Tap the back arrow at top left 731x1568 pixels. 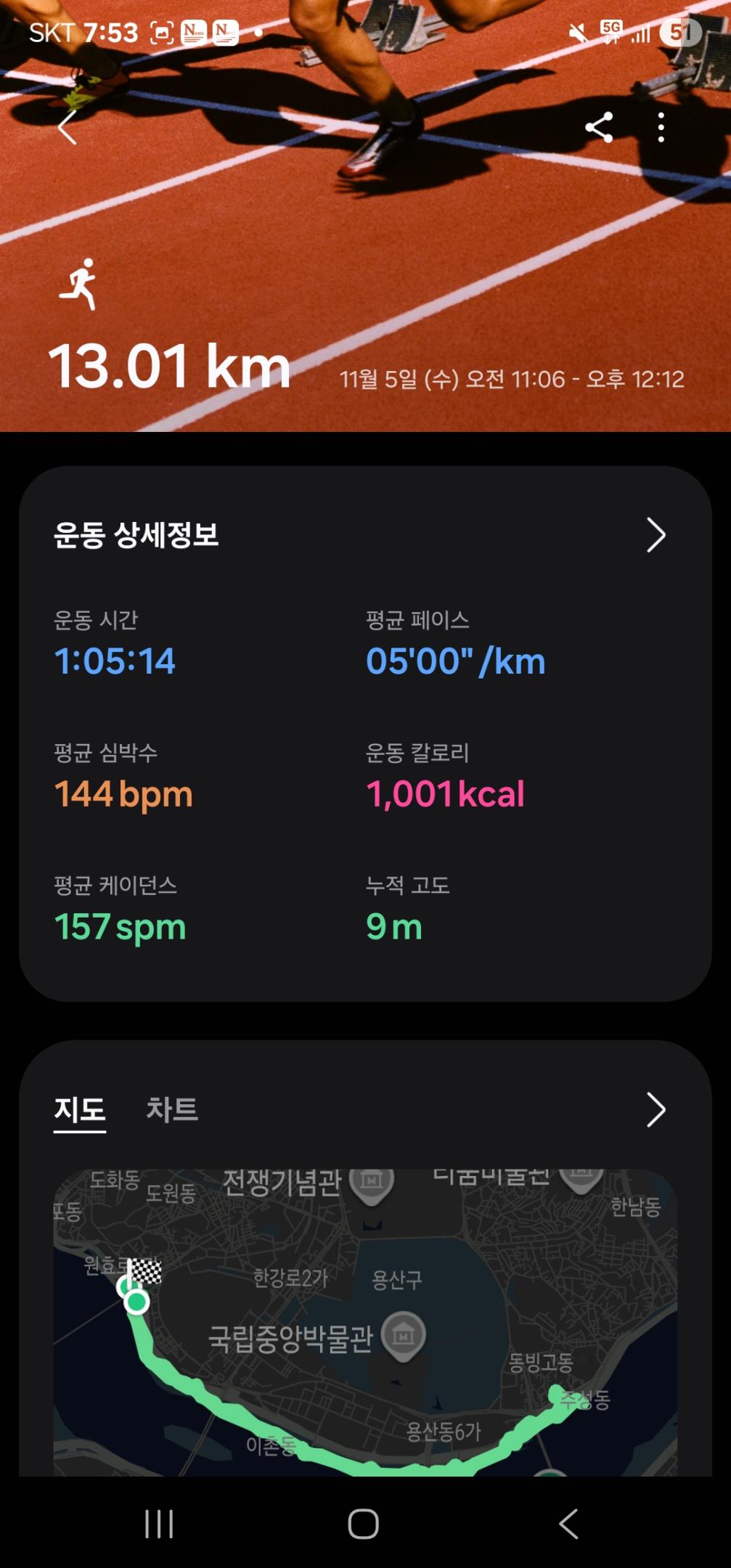click(x=68, y=131)
